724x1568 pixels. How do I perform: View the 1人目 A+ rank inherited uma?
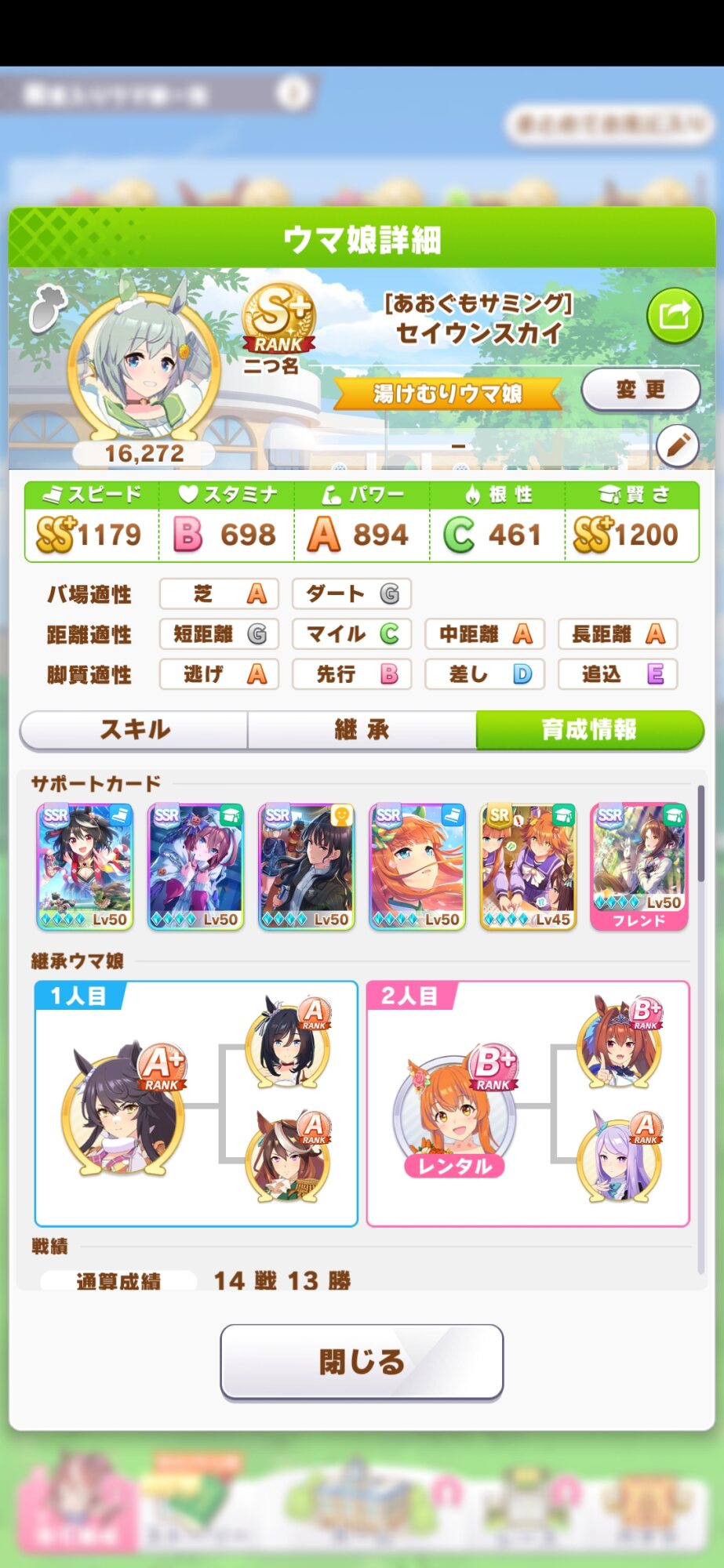pyautogui.click(x=123, y=1108)
